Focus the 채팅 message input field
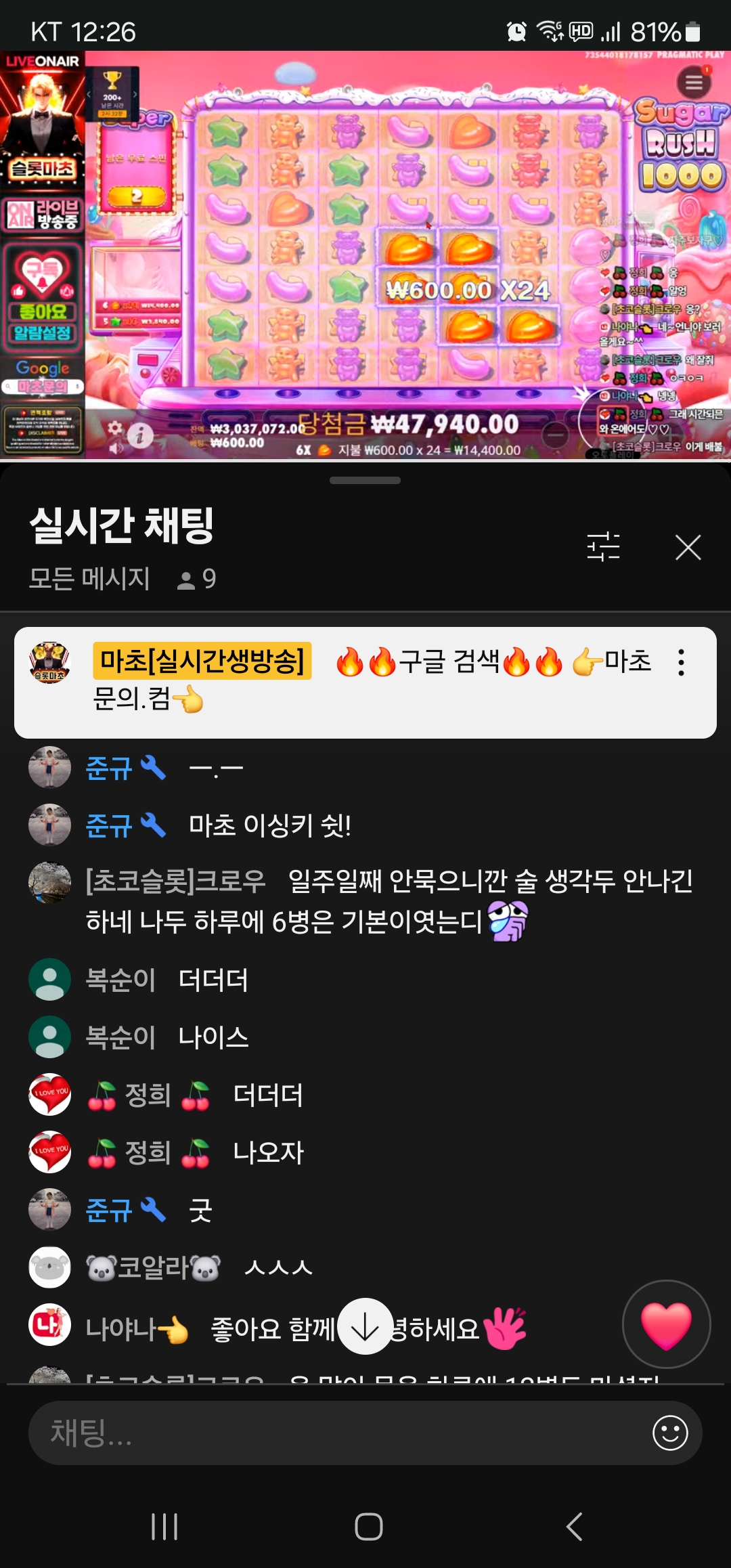Viewport: 731px width, 1568px height. pyautogui.click(x=338, y=1433)
